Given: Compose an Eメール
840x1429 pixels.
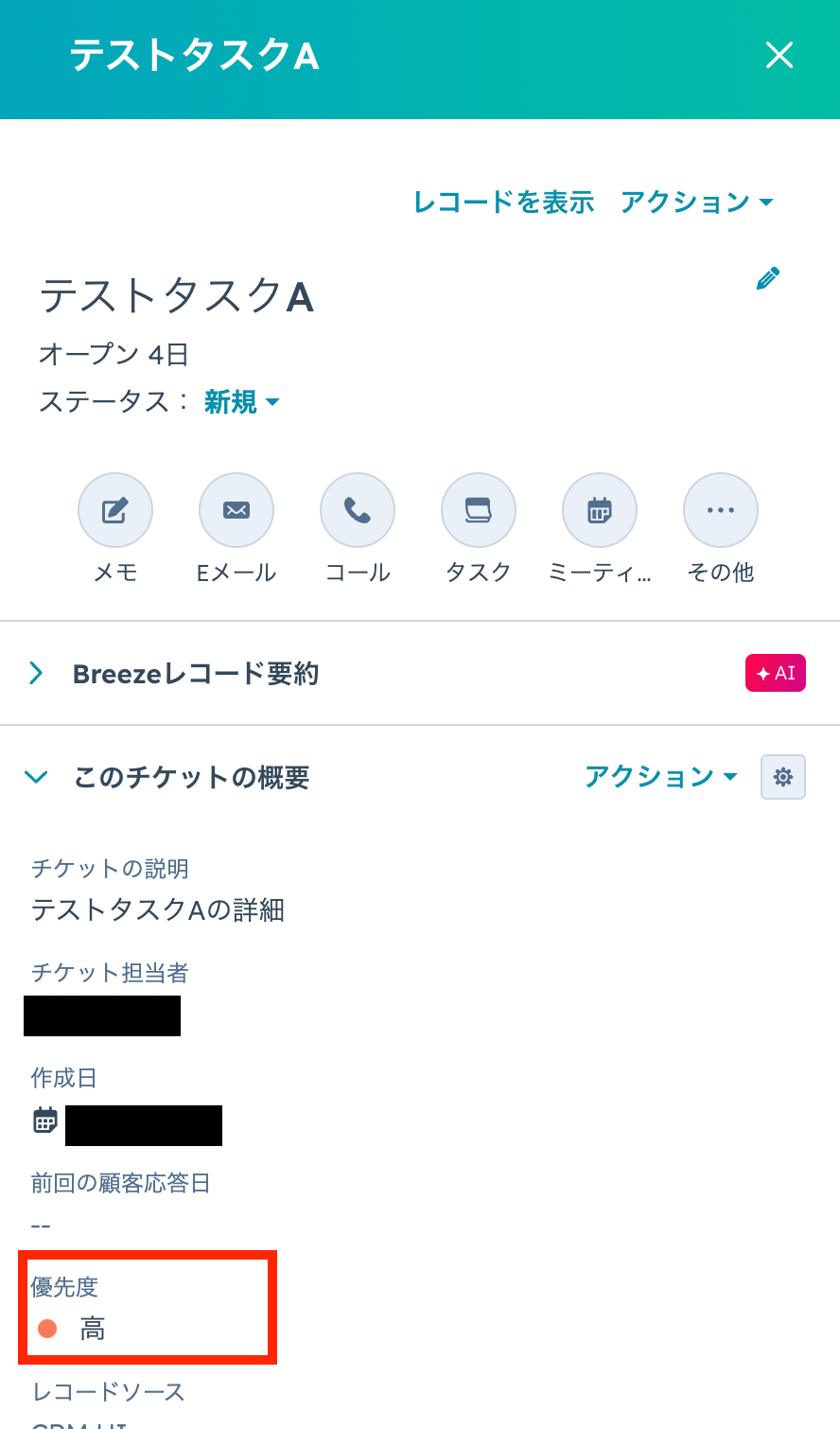Looking at the screenshot, I should click(x=236, y=511).
